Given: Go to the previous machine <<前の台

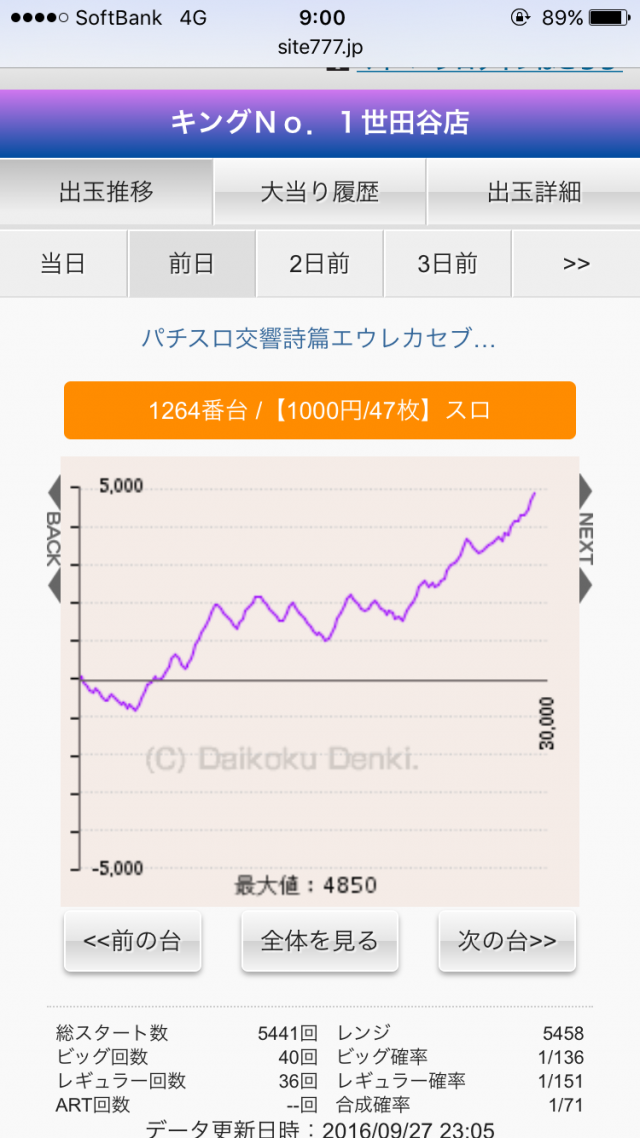Looking at the screenshot, I should click(x=133, y=941).
